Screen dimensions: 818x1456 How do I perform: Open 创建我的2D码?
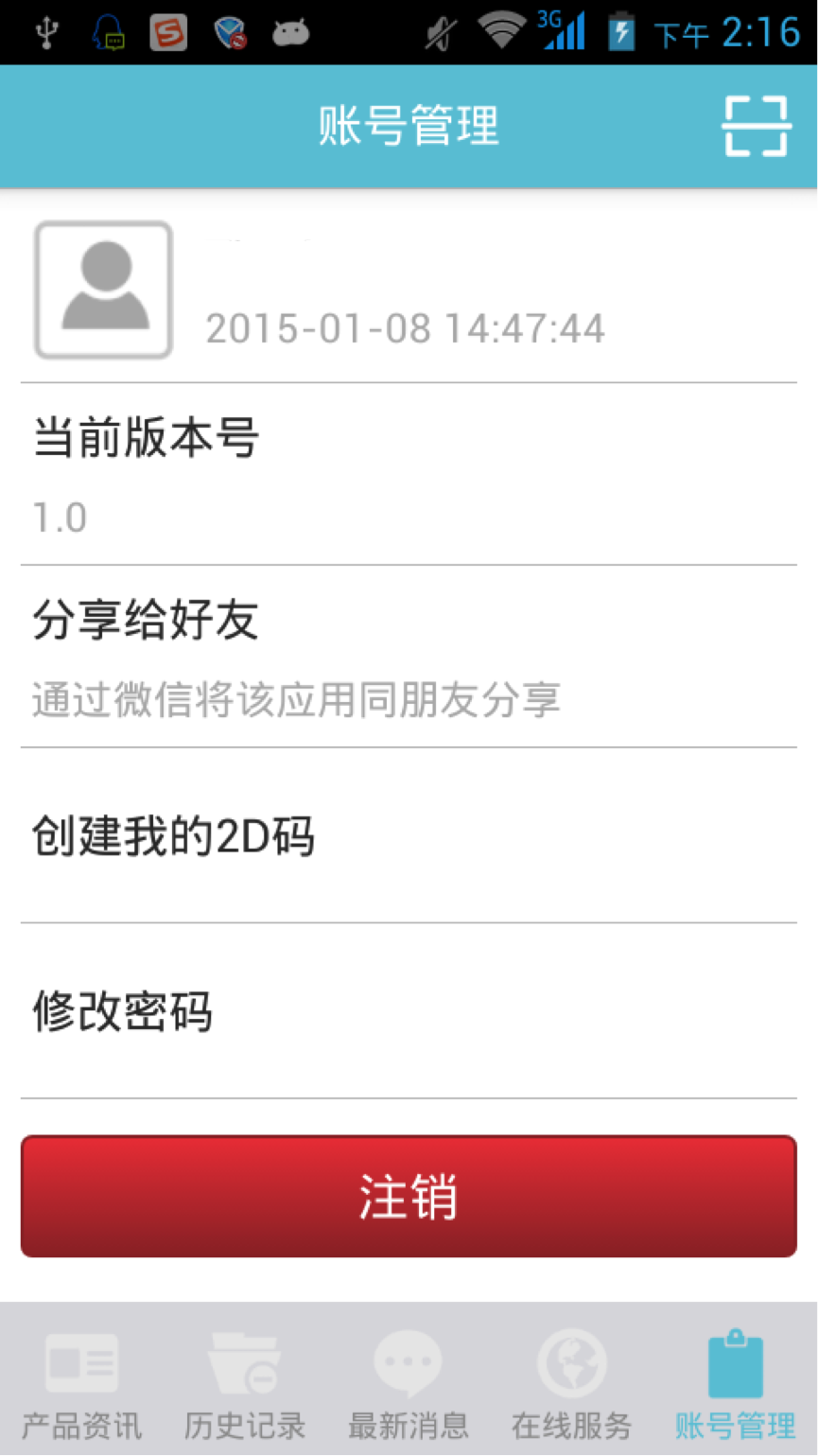tap(409, 836)
